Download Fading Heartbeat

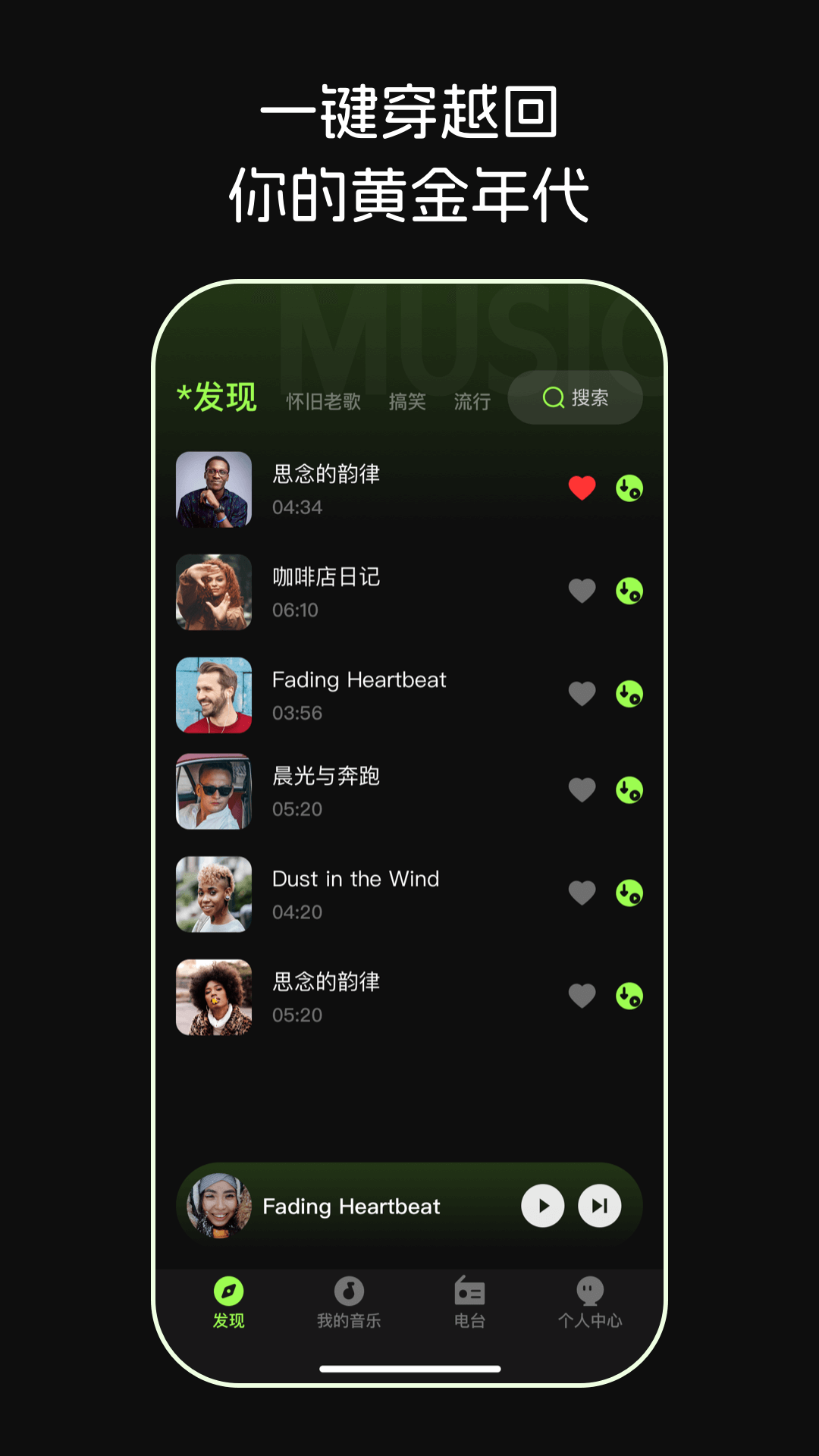(x=627, y=695)
